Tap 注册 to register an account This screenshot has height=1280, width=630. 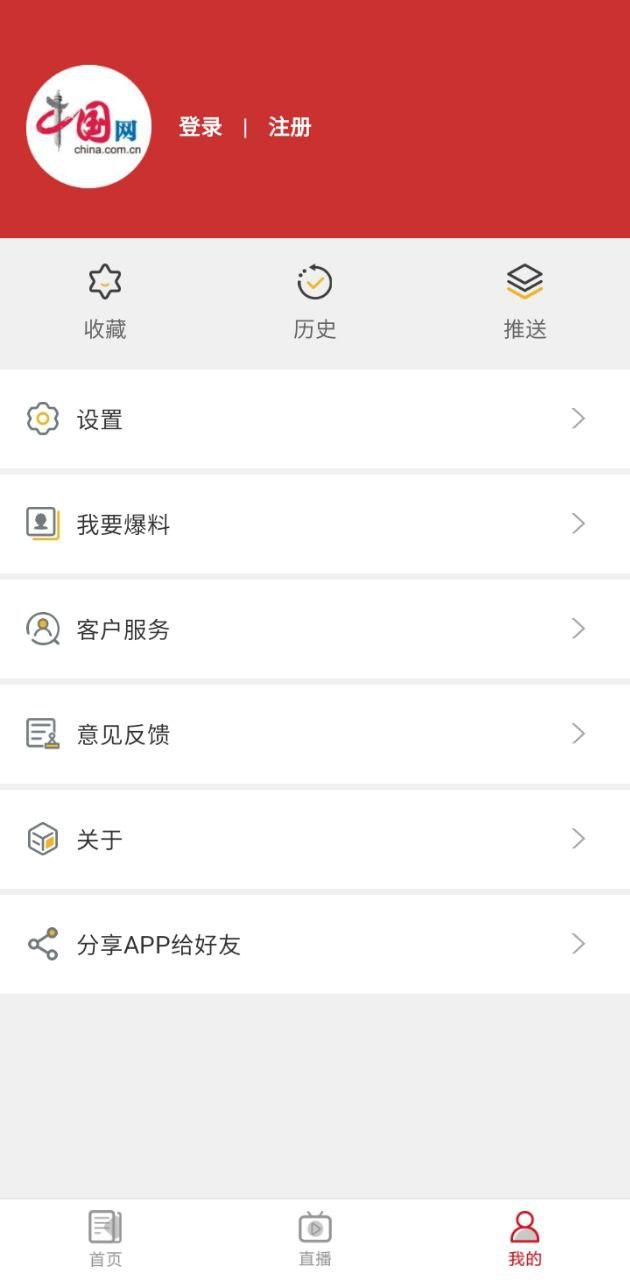(x=290, y=127)
